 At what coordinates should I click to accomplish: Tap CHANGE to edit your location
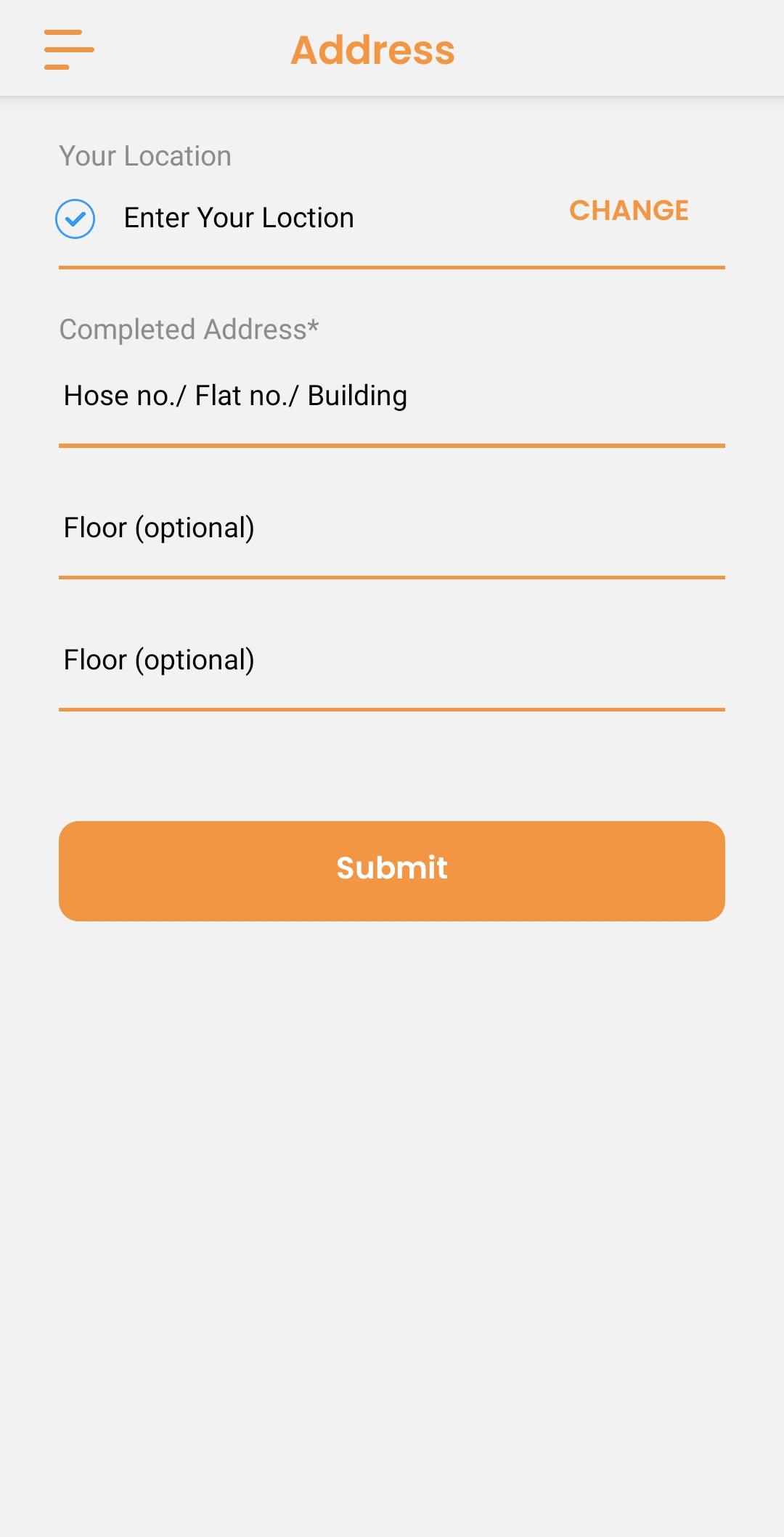pyautogui.click(x=629, y=211)
